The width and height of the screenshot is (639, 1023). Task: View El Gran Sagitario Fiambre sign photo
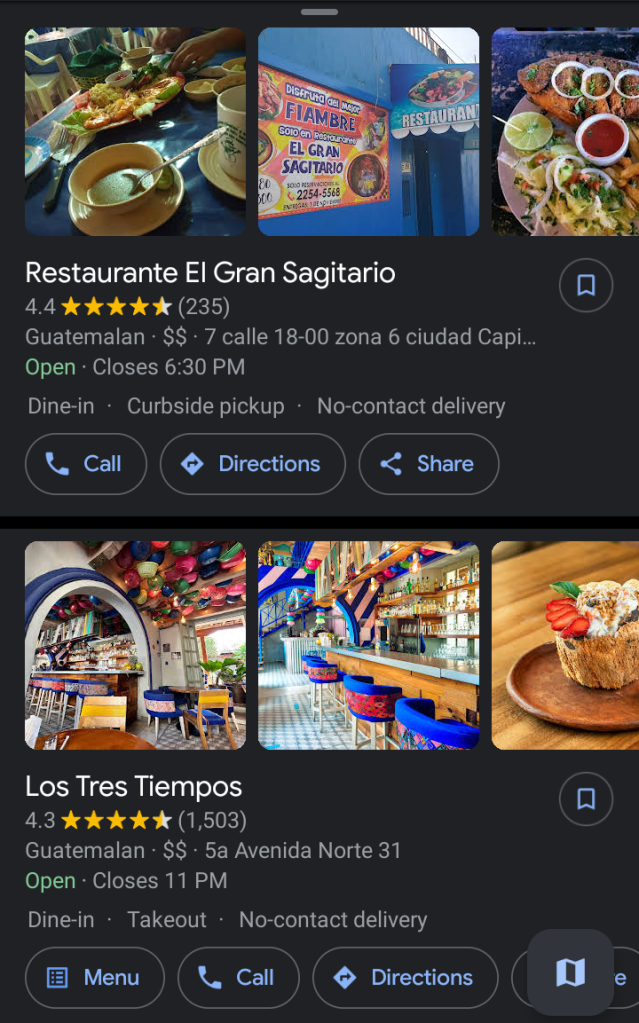[368, 131]
